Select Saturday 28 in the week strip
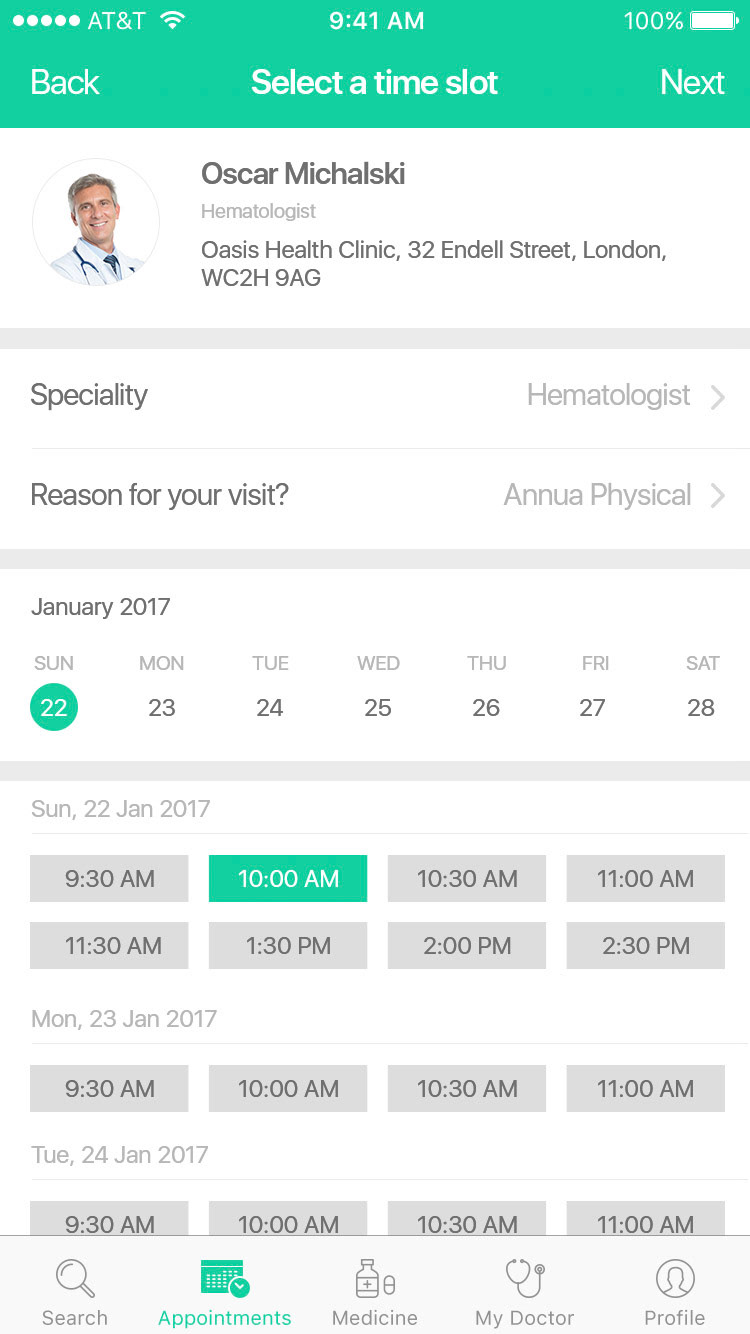The image size is (750, 1334). click(x=701, y=708)
